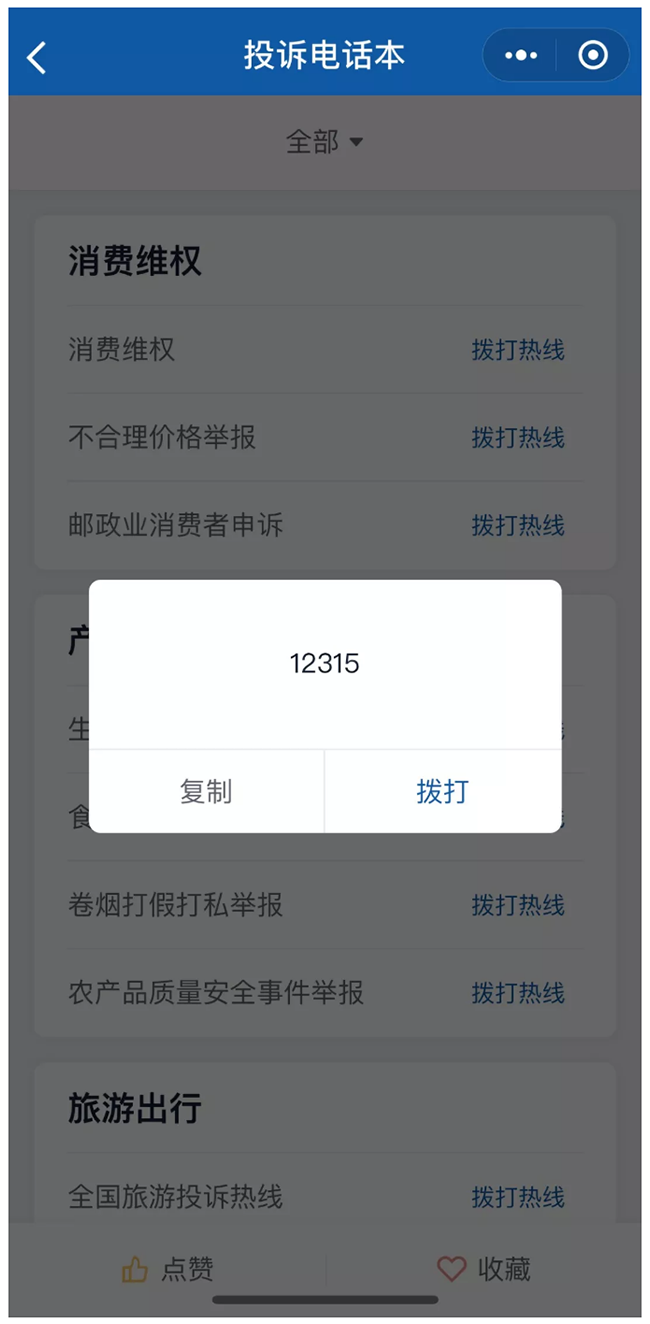
Task: Go back with the top-left arrow
Action: click(x=37, y=57)
